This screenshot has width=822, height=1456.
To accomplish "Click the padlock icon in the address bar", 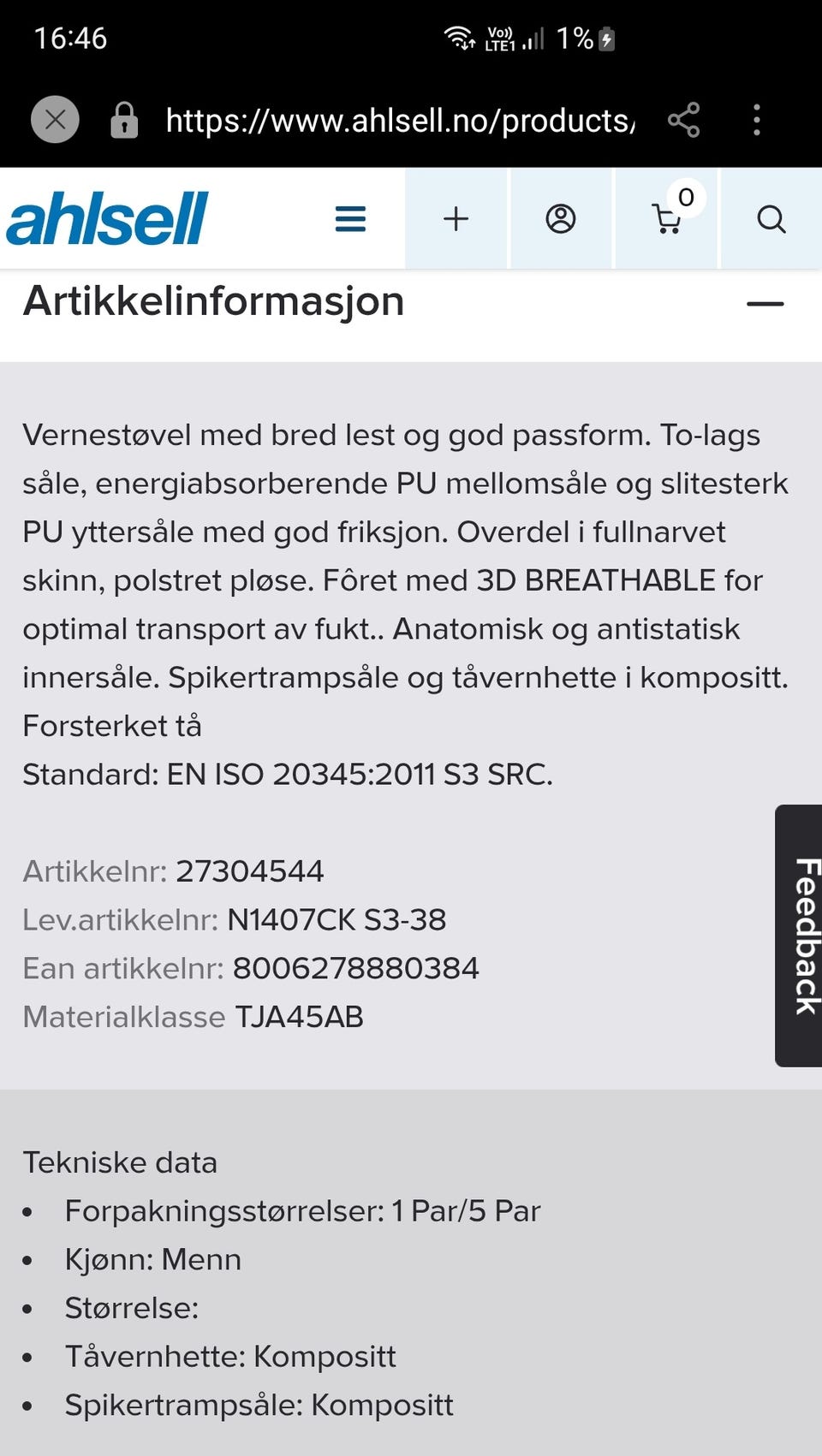I will click(124, 120).
